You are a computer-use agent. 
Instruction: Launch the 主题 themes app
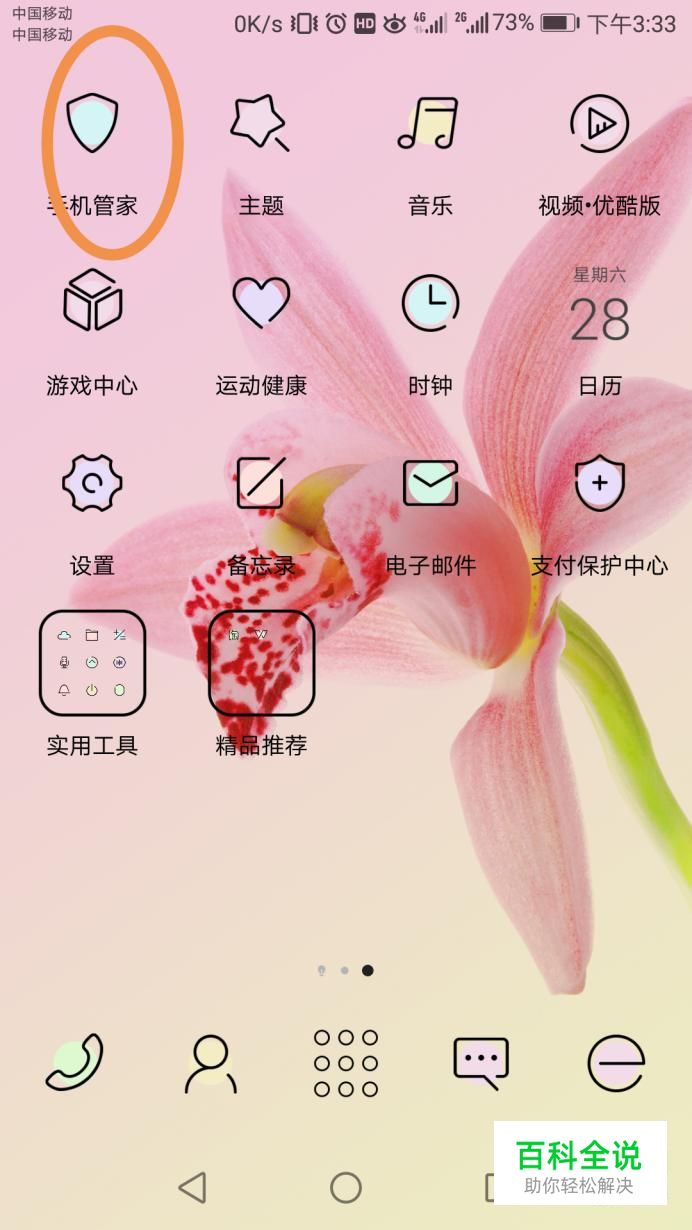(x=261, y=124)
